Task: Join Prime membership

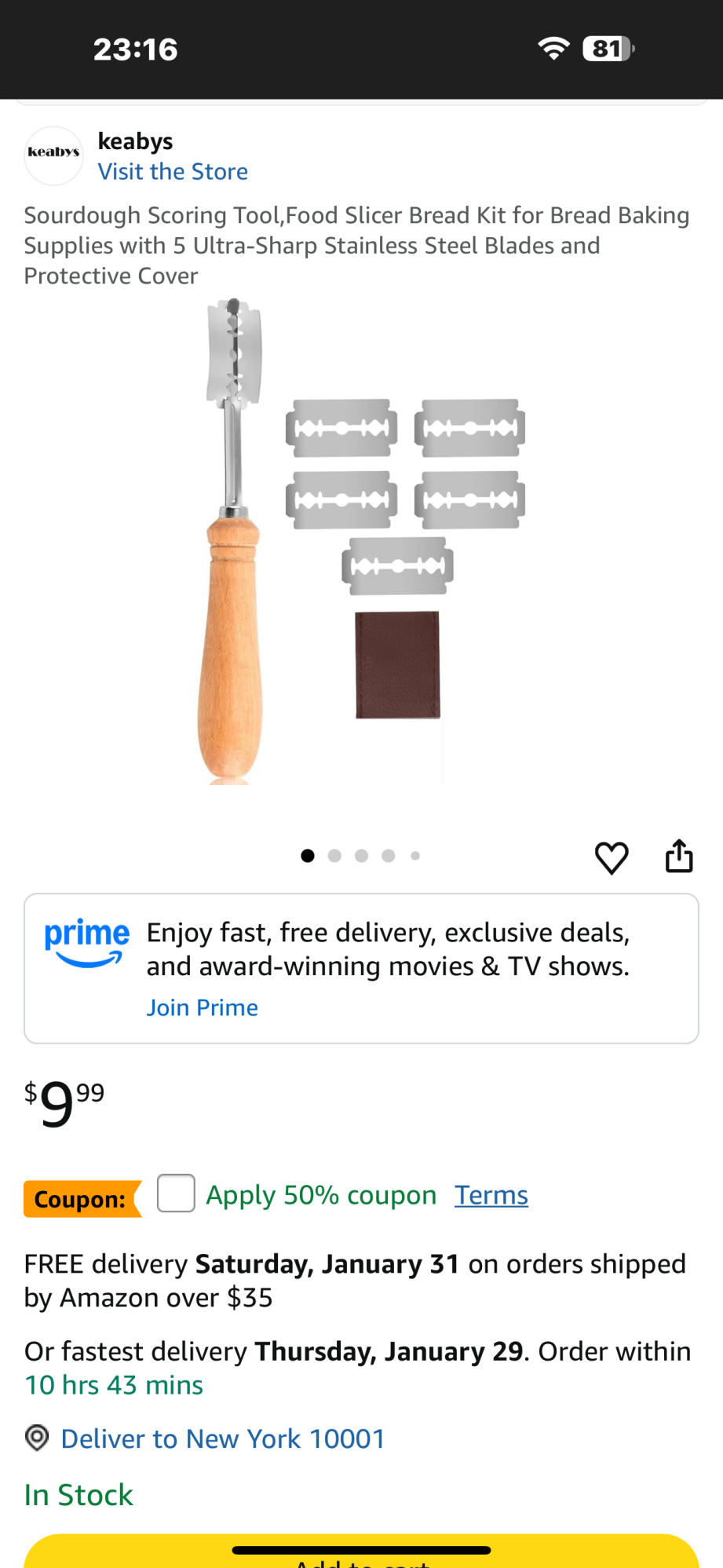Action: pos(202,1007)
